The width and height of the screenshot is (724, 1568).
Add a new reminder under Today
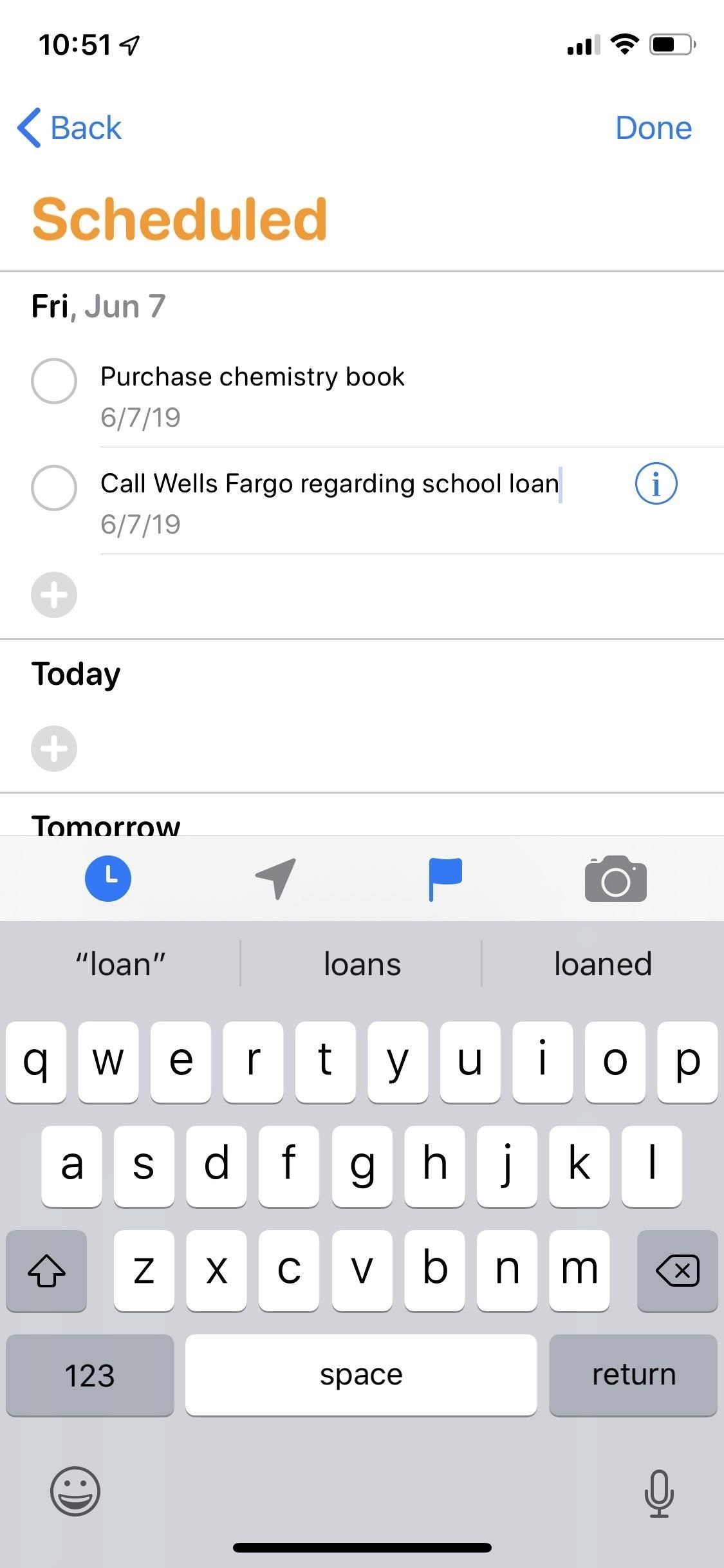click(x=53, y=748)
